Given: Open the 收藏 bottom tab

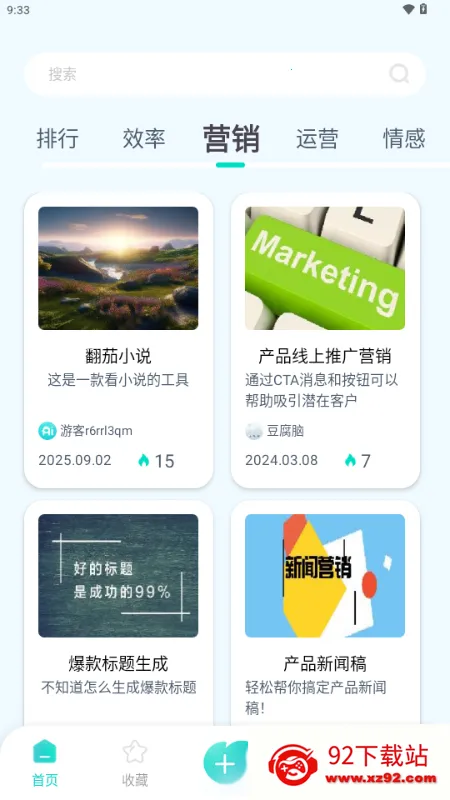Looking at the screenshot, I should click(x=135, y=763).
